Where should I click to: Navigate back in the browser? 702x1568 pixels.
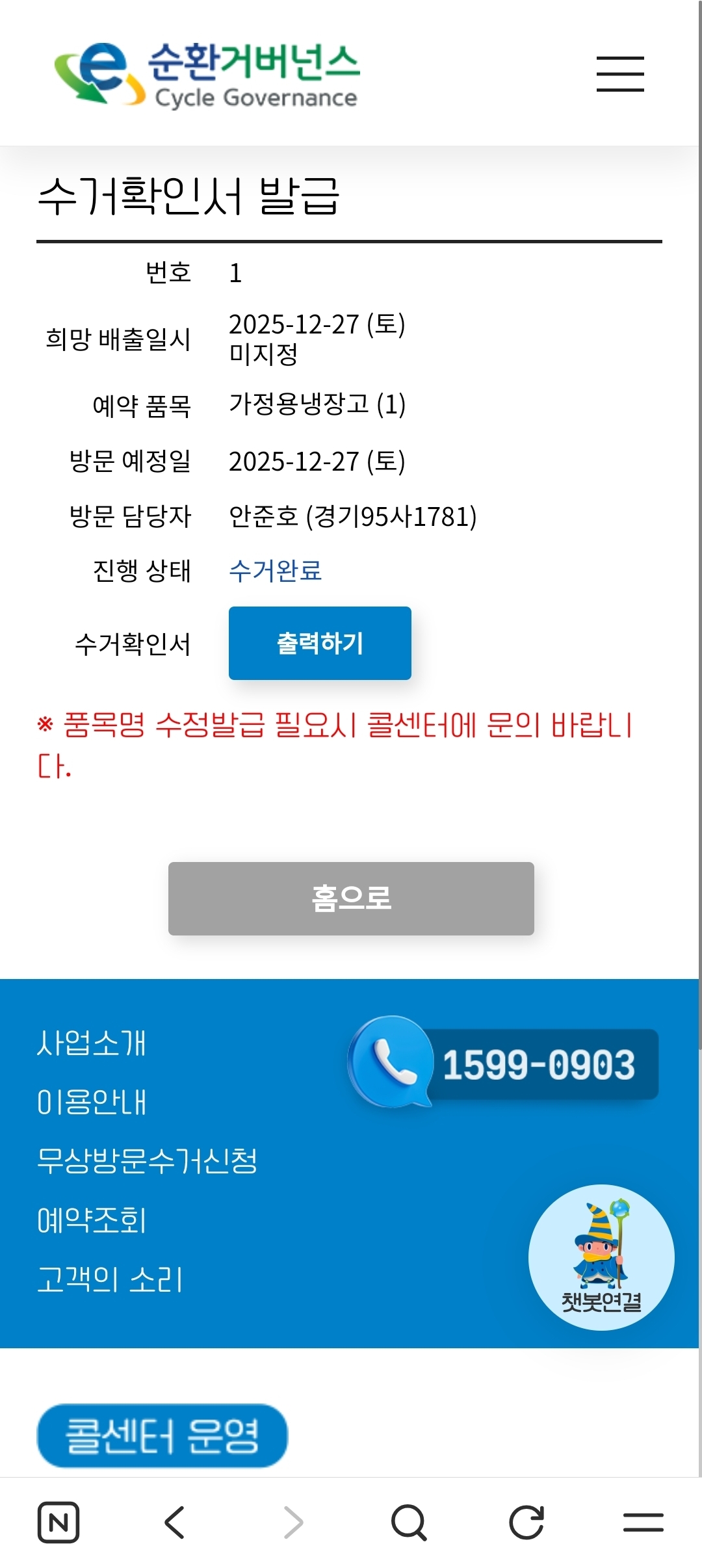click(175, 1522)
